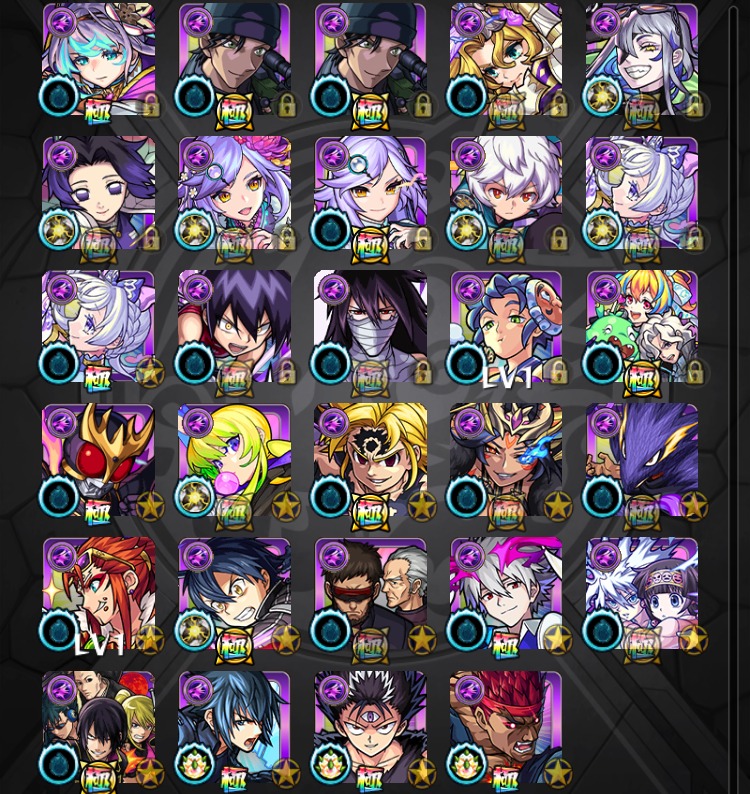Open the red-visor man with gray-haired elder
Image resolution: width=750 pixels, height=794 pixels.
(371, 594)
